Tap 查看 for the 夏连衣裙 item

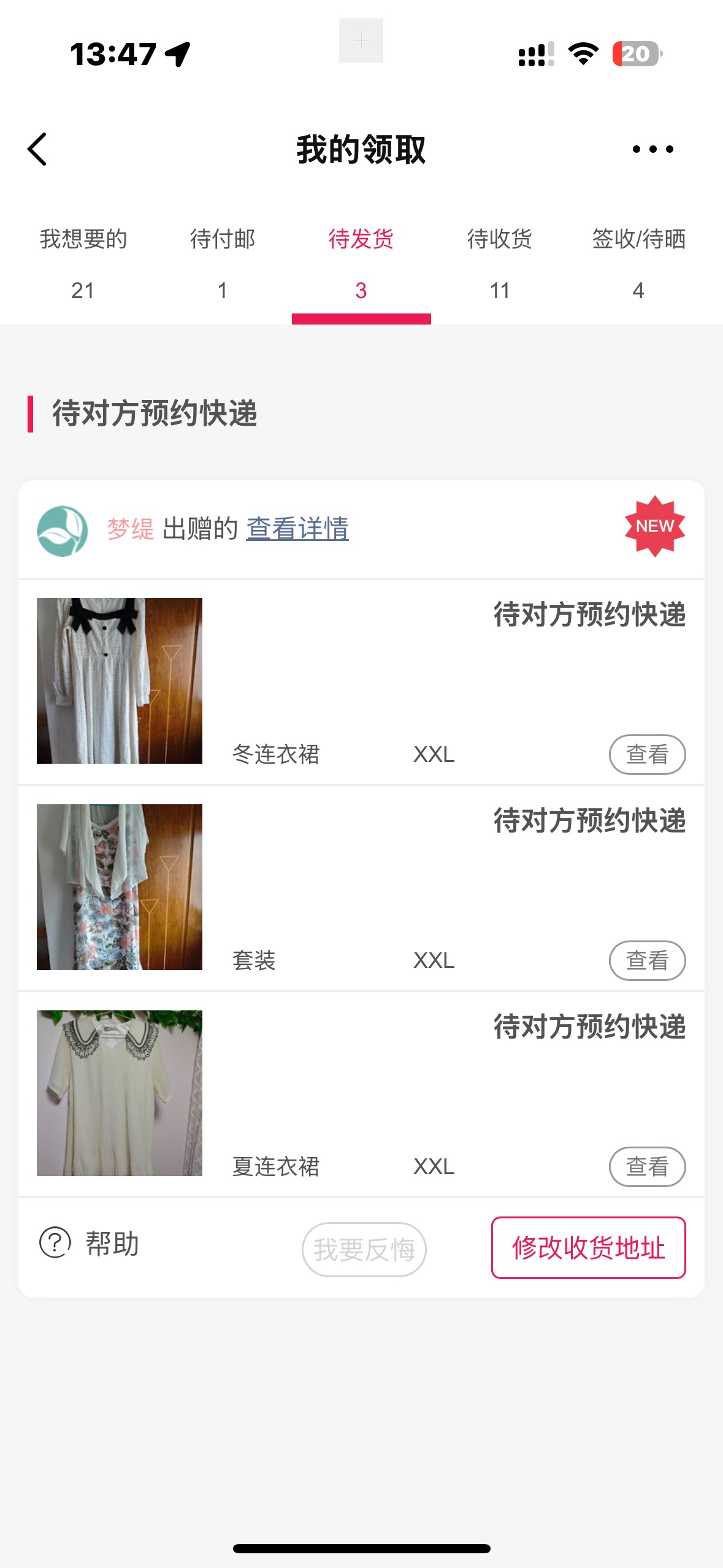(647, 1167)
